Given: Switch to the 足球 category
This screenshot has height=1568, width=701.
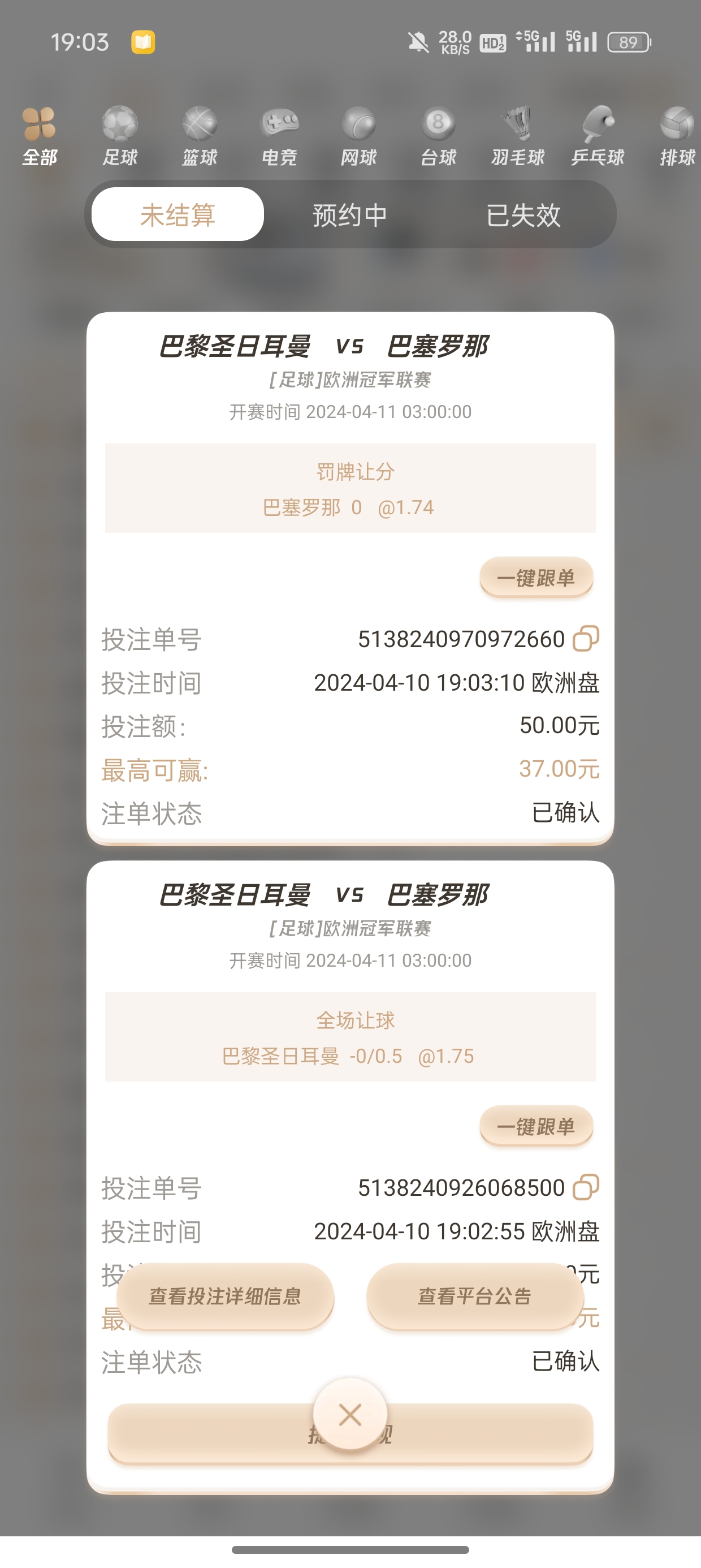Looking at the screenshot, I should (x=120, y=136).
